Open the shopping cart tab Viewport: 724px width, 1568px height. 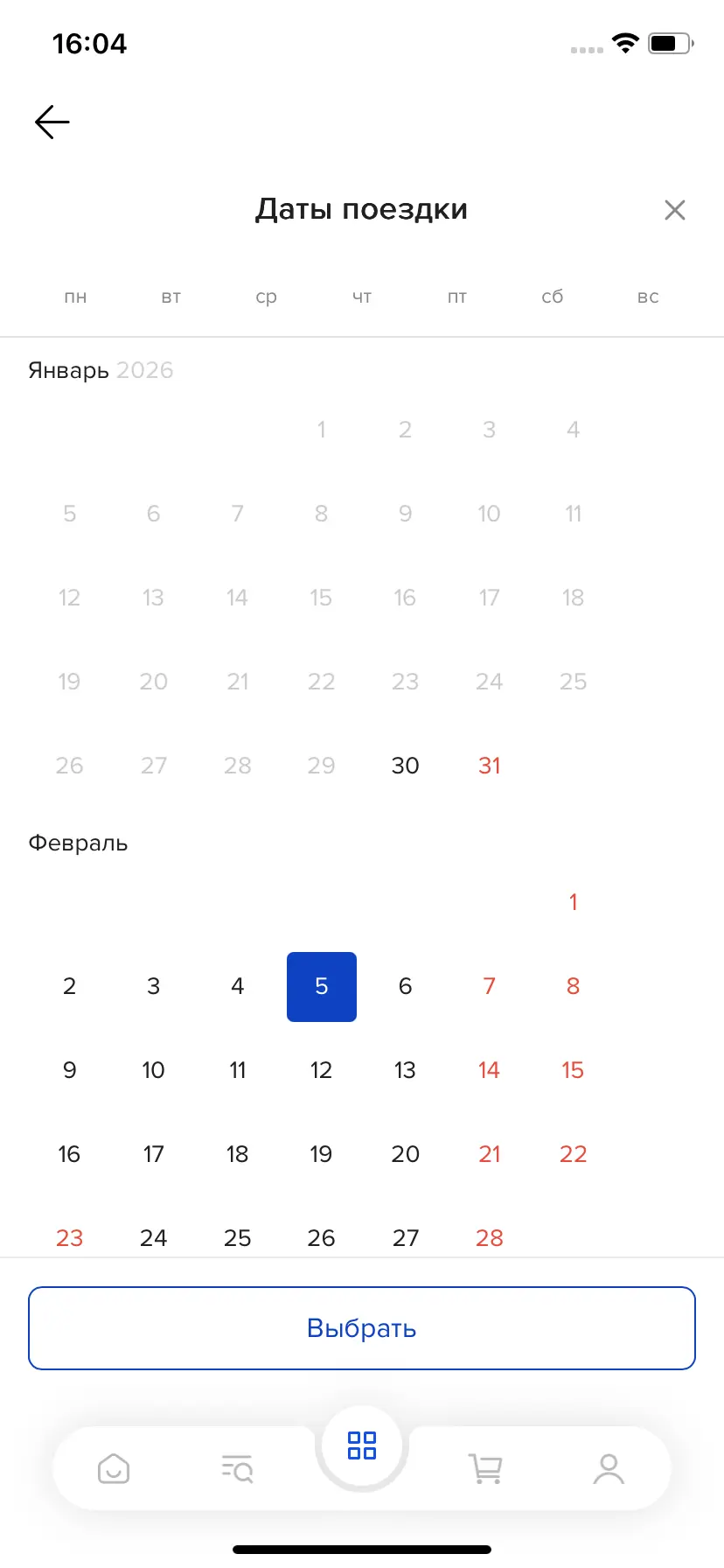485,1468
